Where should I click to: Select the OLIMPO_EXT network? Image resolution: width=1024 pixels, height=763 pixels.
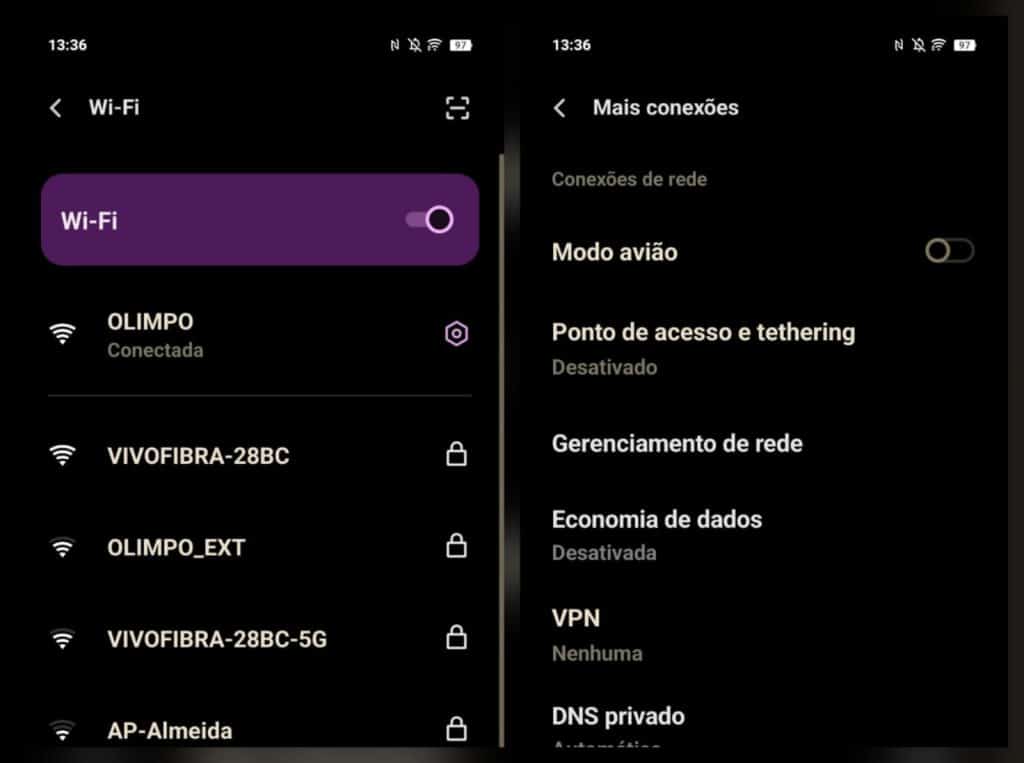(176, 548)
